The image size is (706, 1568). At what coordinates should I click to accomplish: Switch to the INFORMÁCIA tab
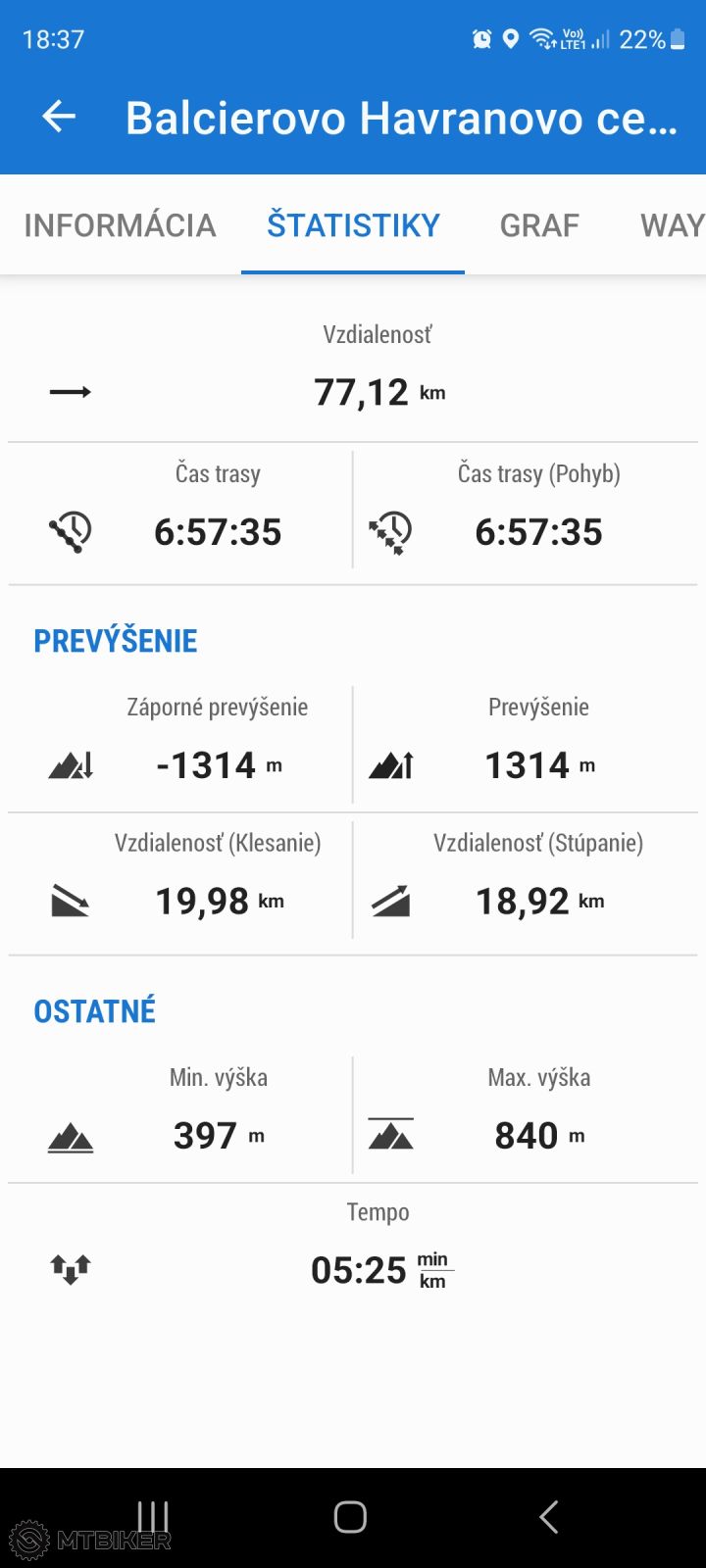coord(120,225)
